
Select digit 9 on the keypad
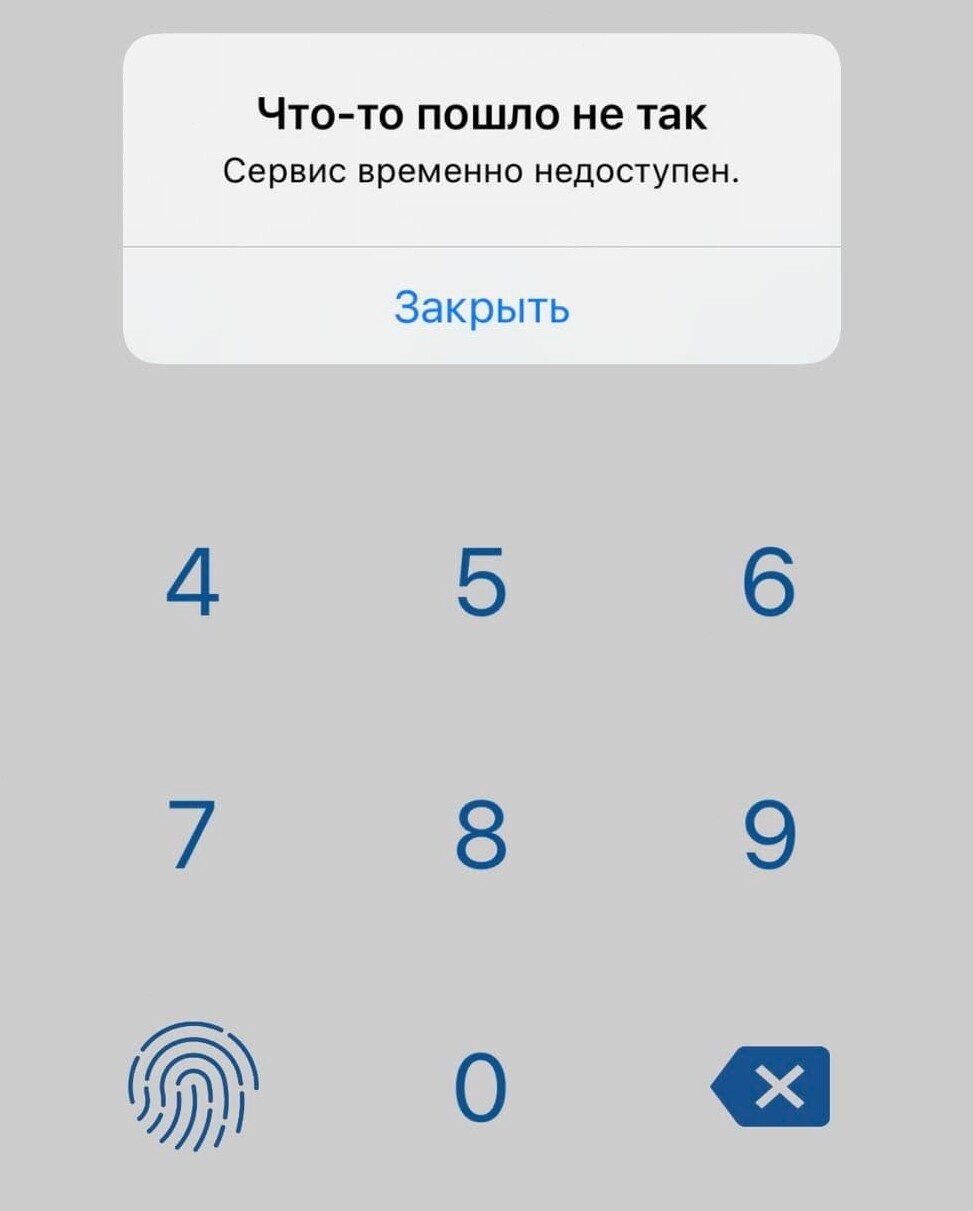pyautogui.click(x=769, y=834)
